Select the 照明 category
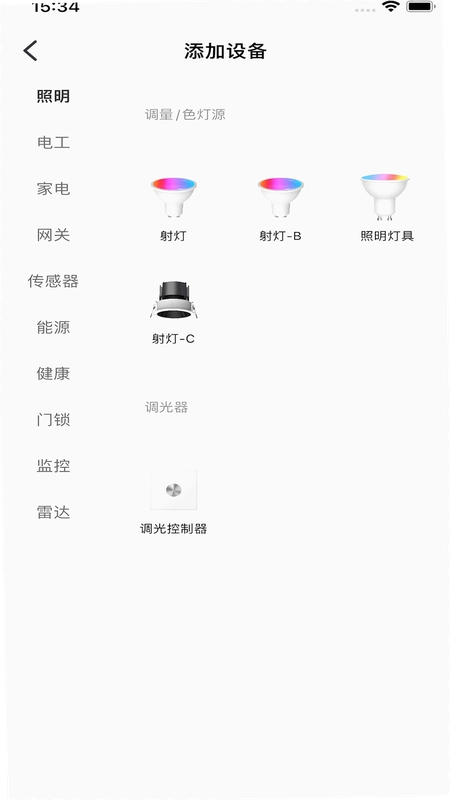This screenshot has width=450, height=800. click(x=53, y=96)
